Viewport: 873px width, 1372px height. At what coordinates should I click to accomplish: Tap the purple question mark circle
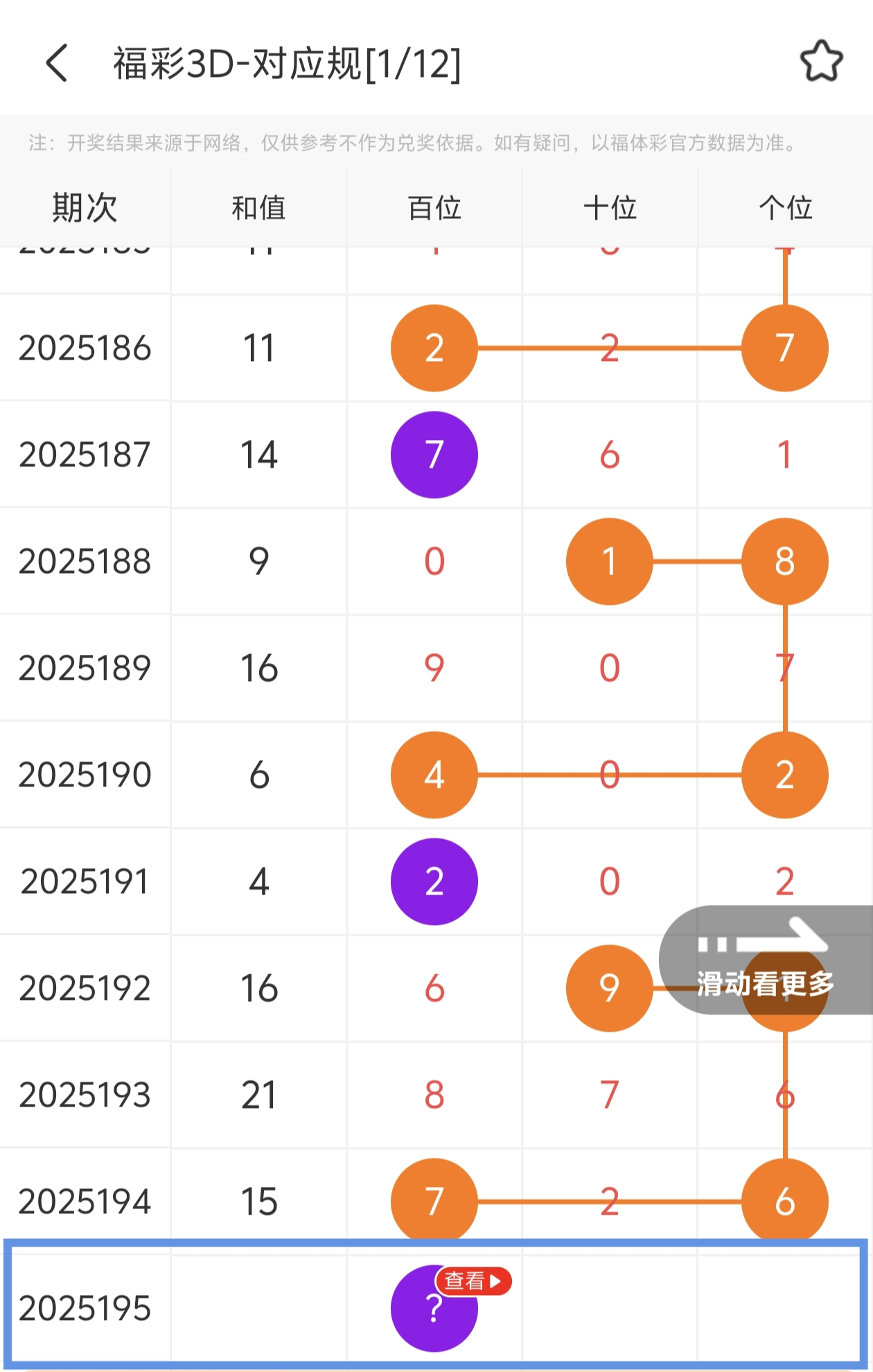434,1308
